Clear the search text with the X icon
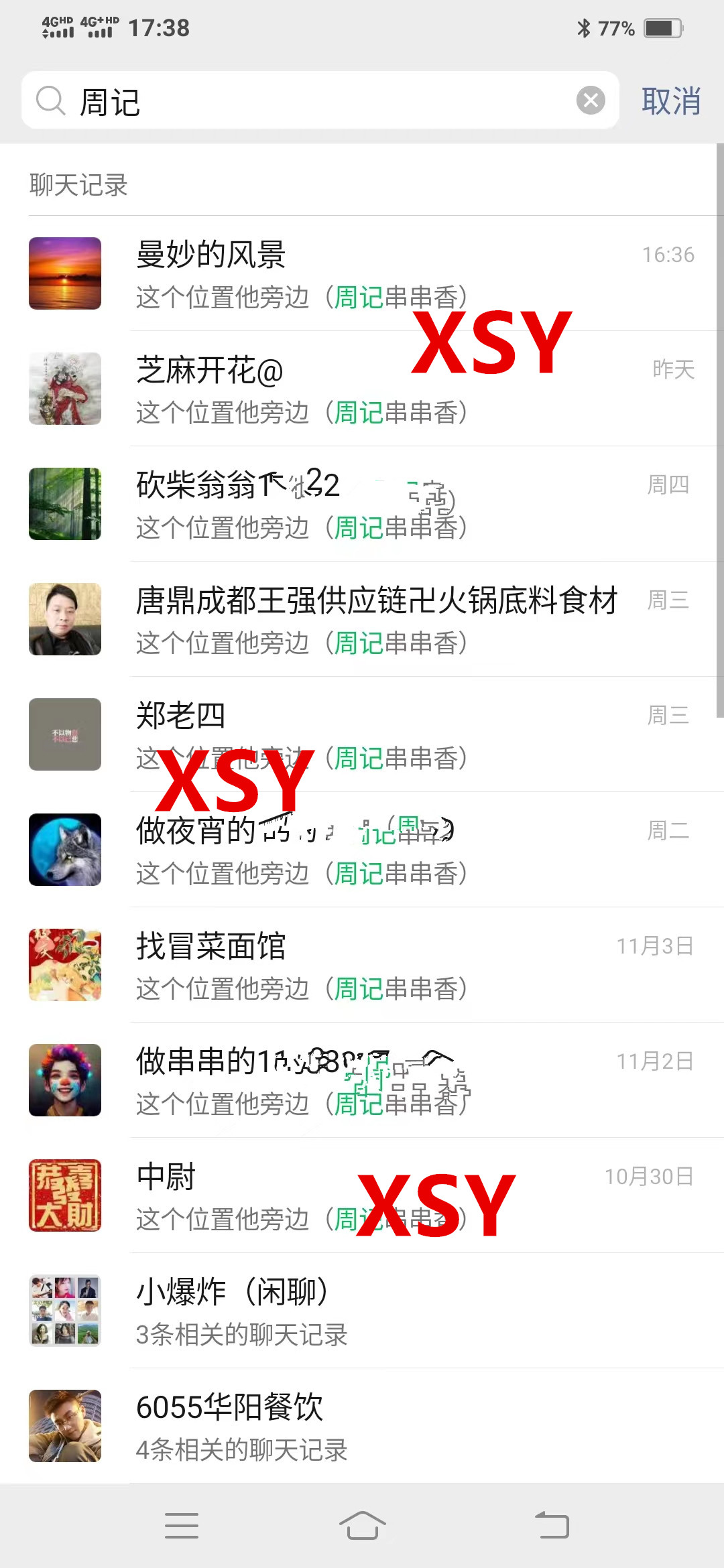 [590, 101]
